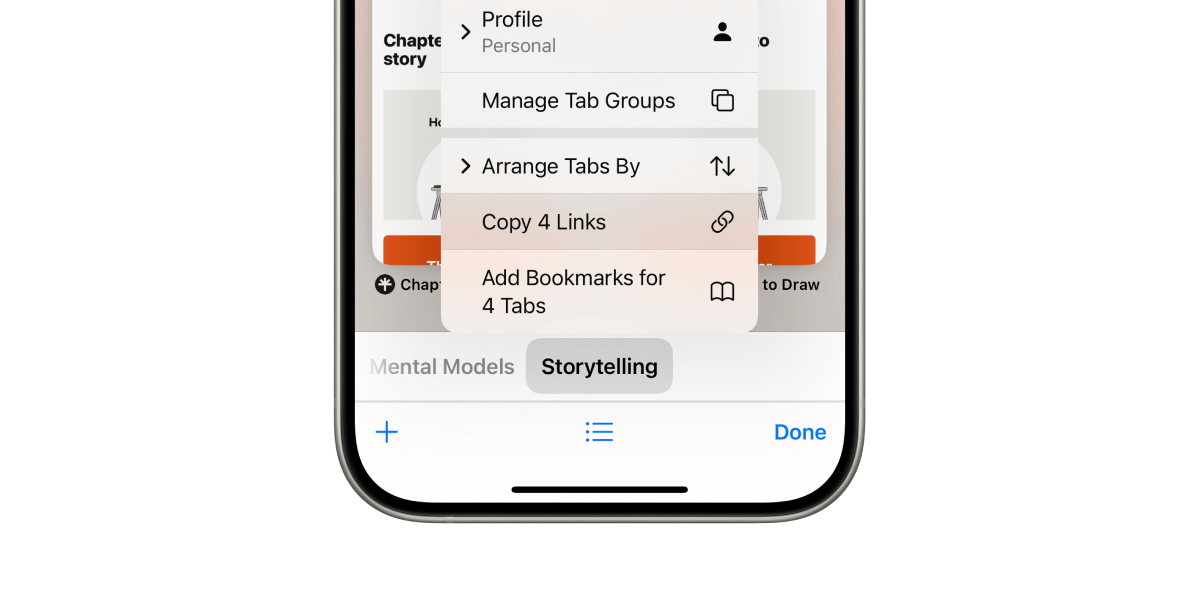Select Manage Tab Groups
The width and height of the screenshot is (1200, 600).
tap(598, 101)
